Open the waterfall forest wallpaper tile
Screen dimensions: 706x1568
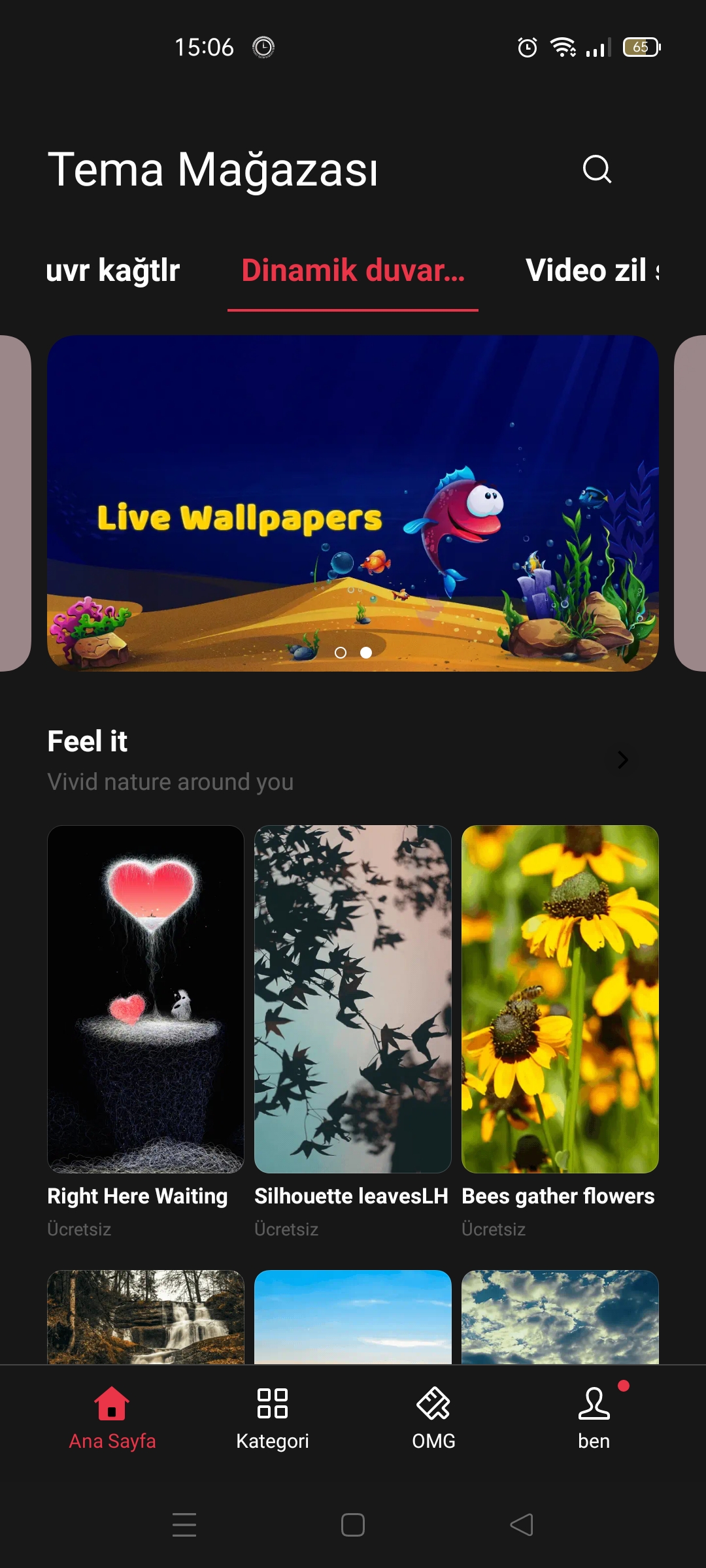[146, 1316]
